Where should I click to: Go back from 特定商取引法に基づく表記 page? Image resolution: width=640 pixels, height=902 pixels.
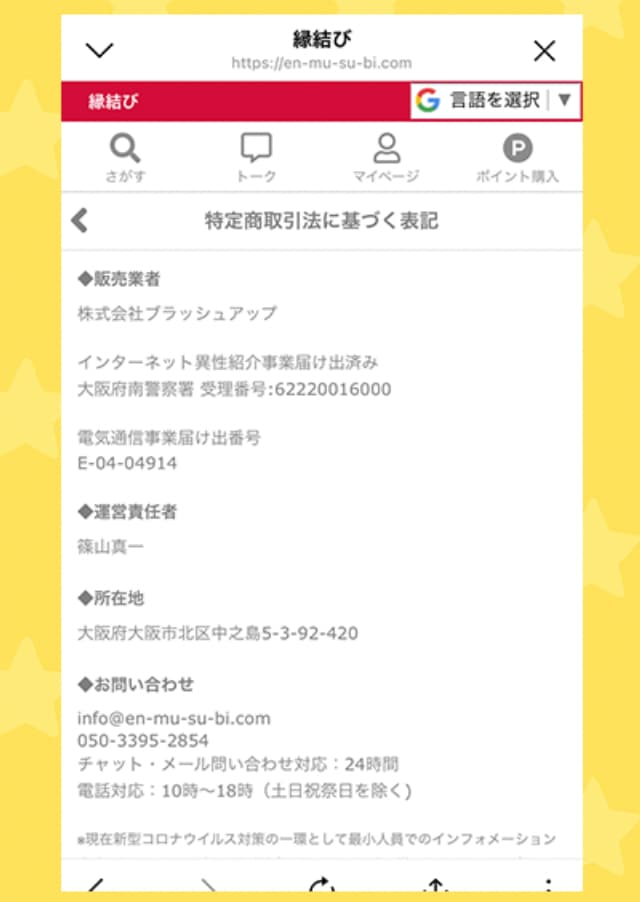pyautogui.click(x=81, y=221)
